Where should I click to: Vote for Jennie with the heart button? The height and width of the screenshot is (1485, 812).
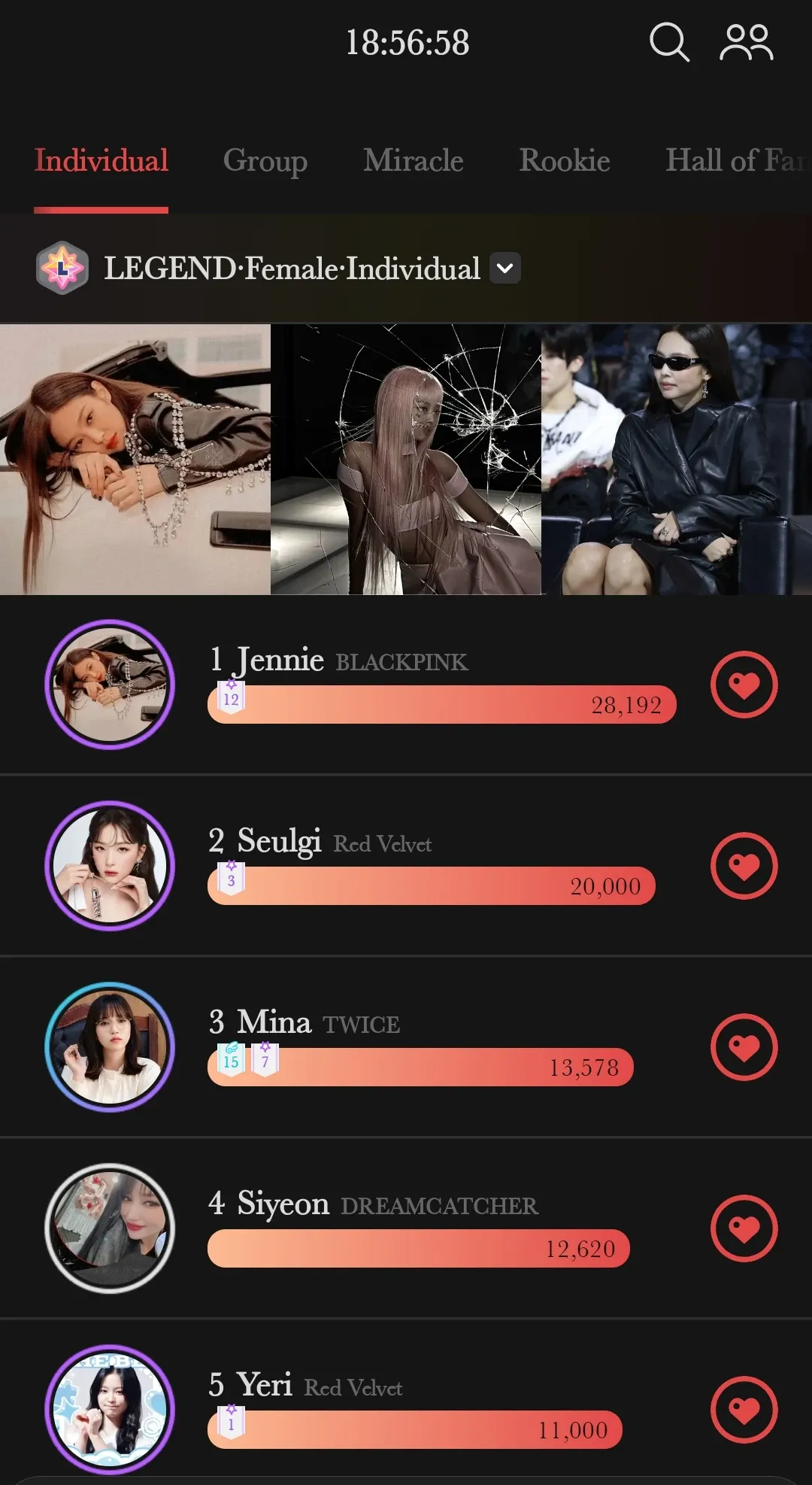click(744, 685)
